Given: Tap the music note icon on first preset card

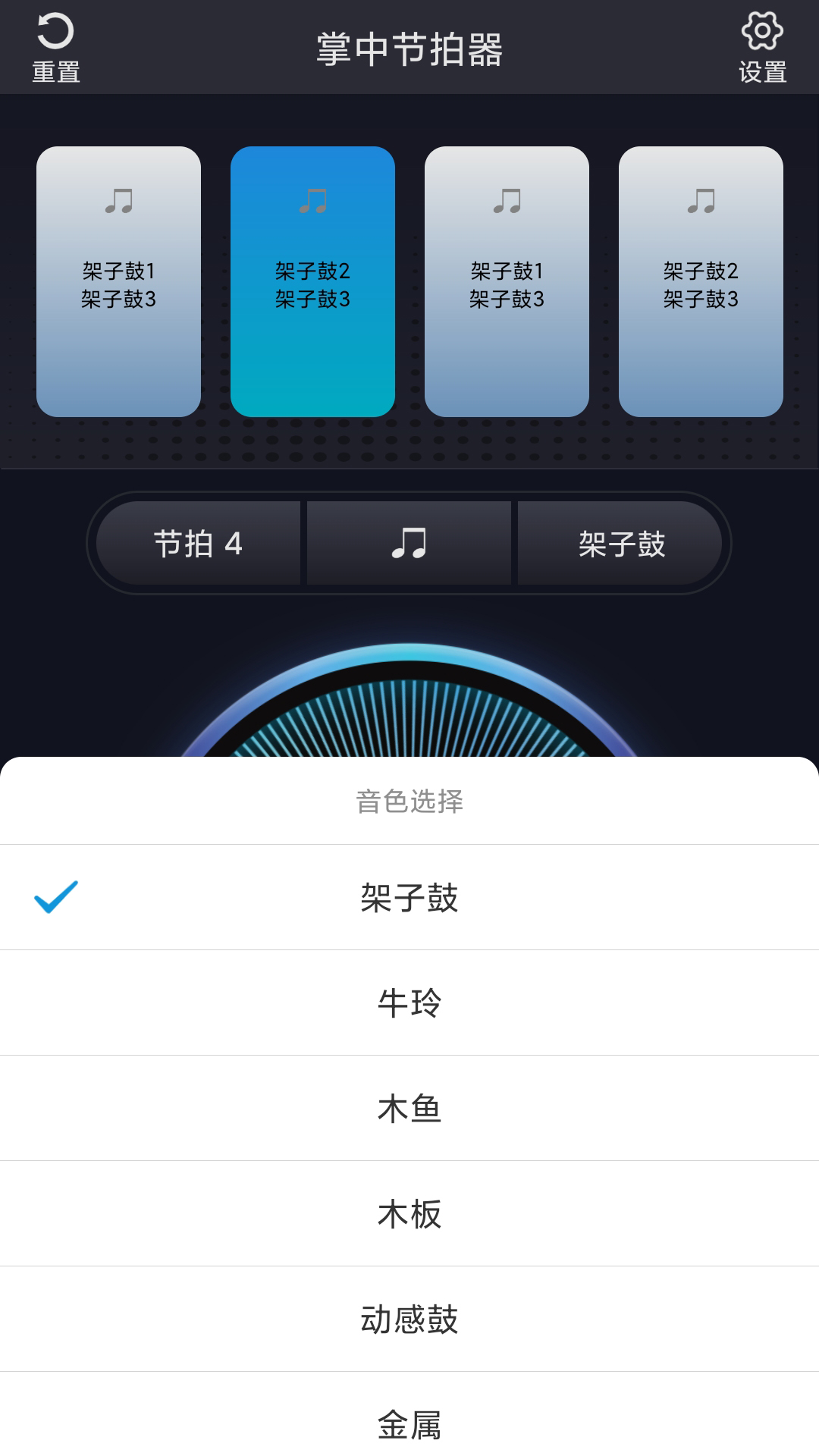Looking at the screenshot, I should coord(121,201).
